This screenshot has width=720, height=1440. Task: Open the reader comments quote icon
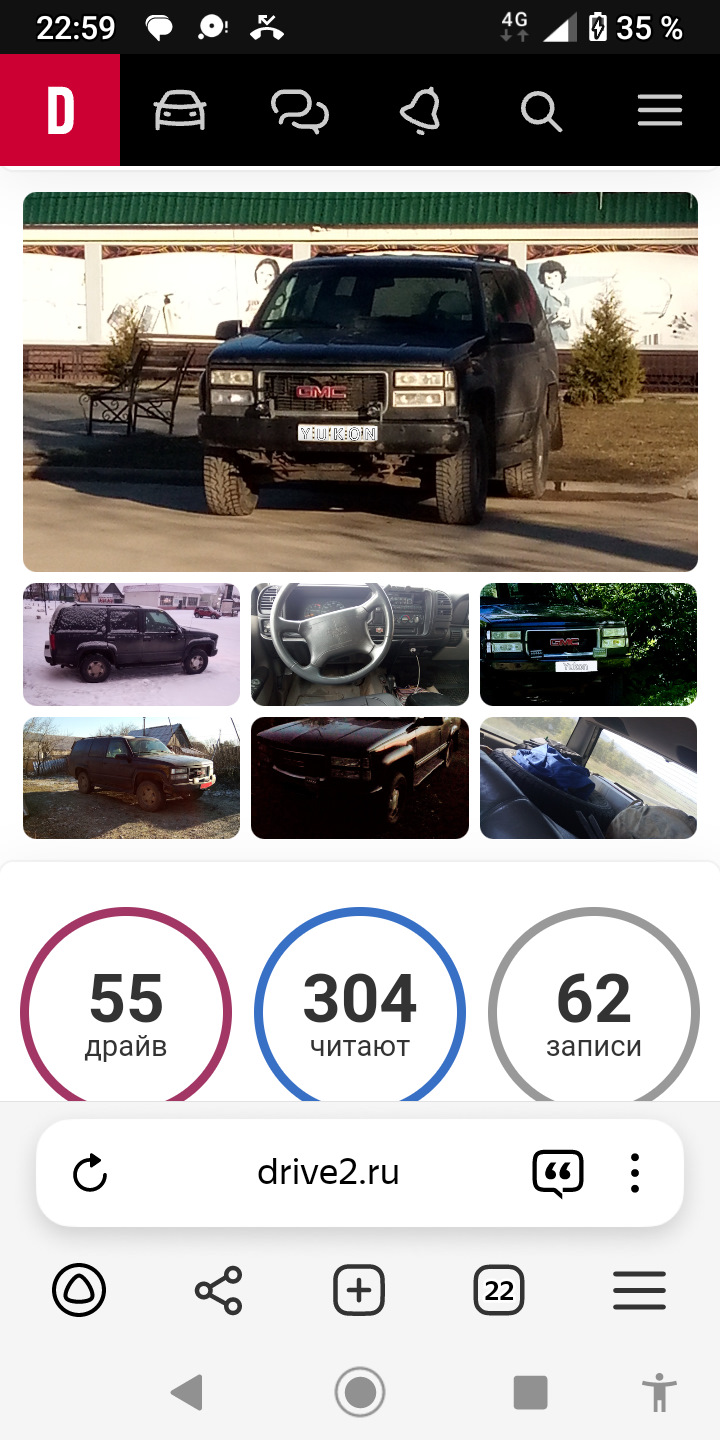click(x=558, y=1172)
